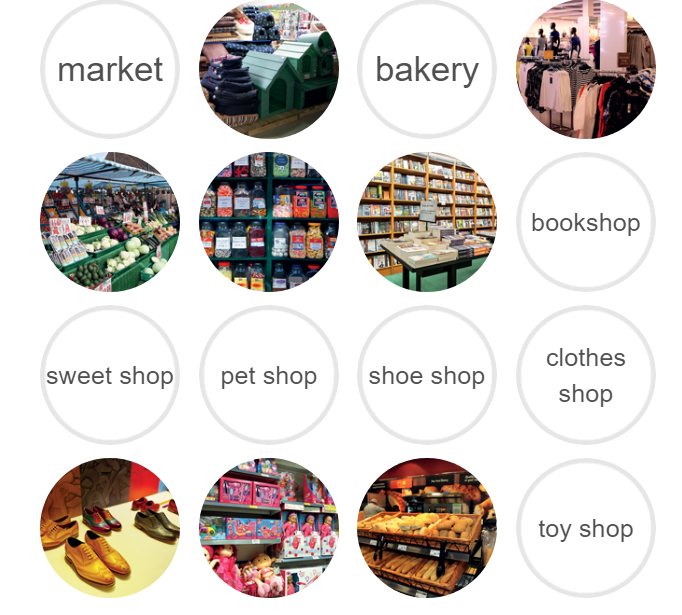Tap the photo of green pet houses
This screenshot has width=682, height=615.
pos(269,70)
